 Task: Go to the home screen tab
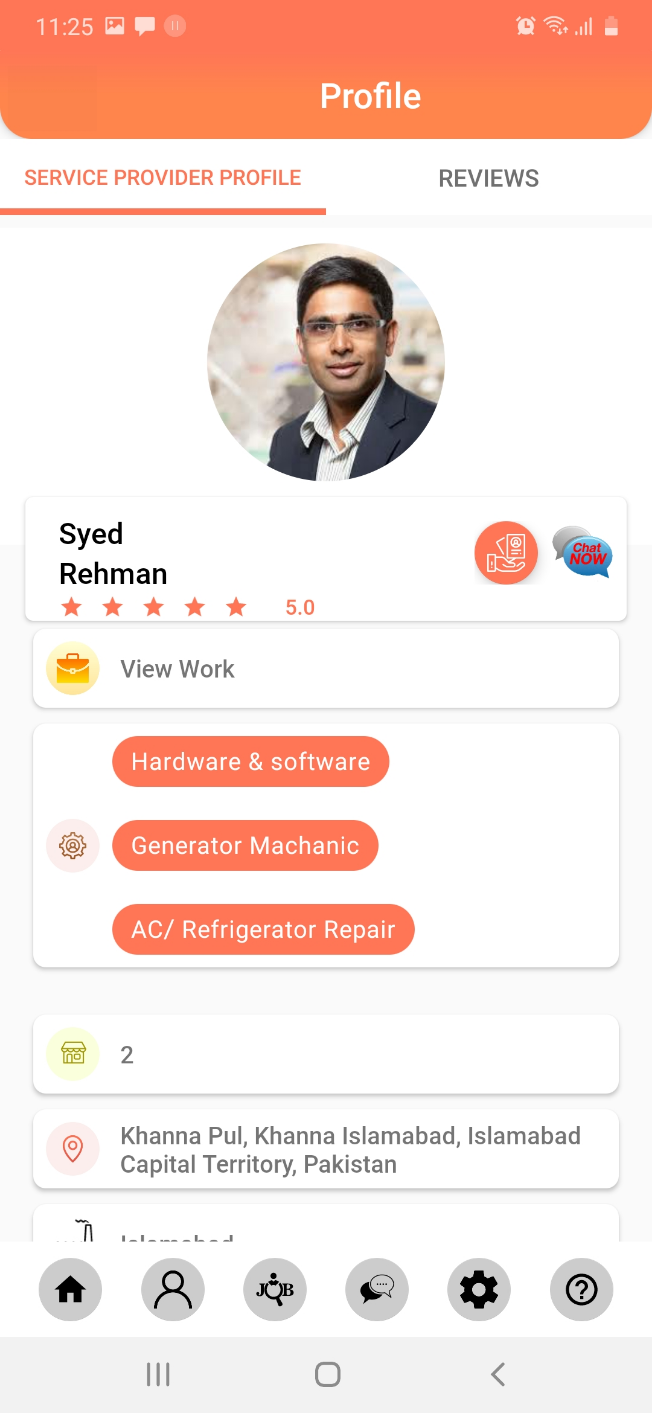(x=70, y=1290)
